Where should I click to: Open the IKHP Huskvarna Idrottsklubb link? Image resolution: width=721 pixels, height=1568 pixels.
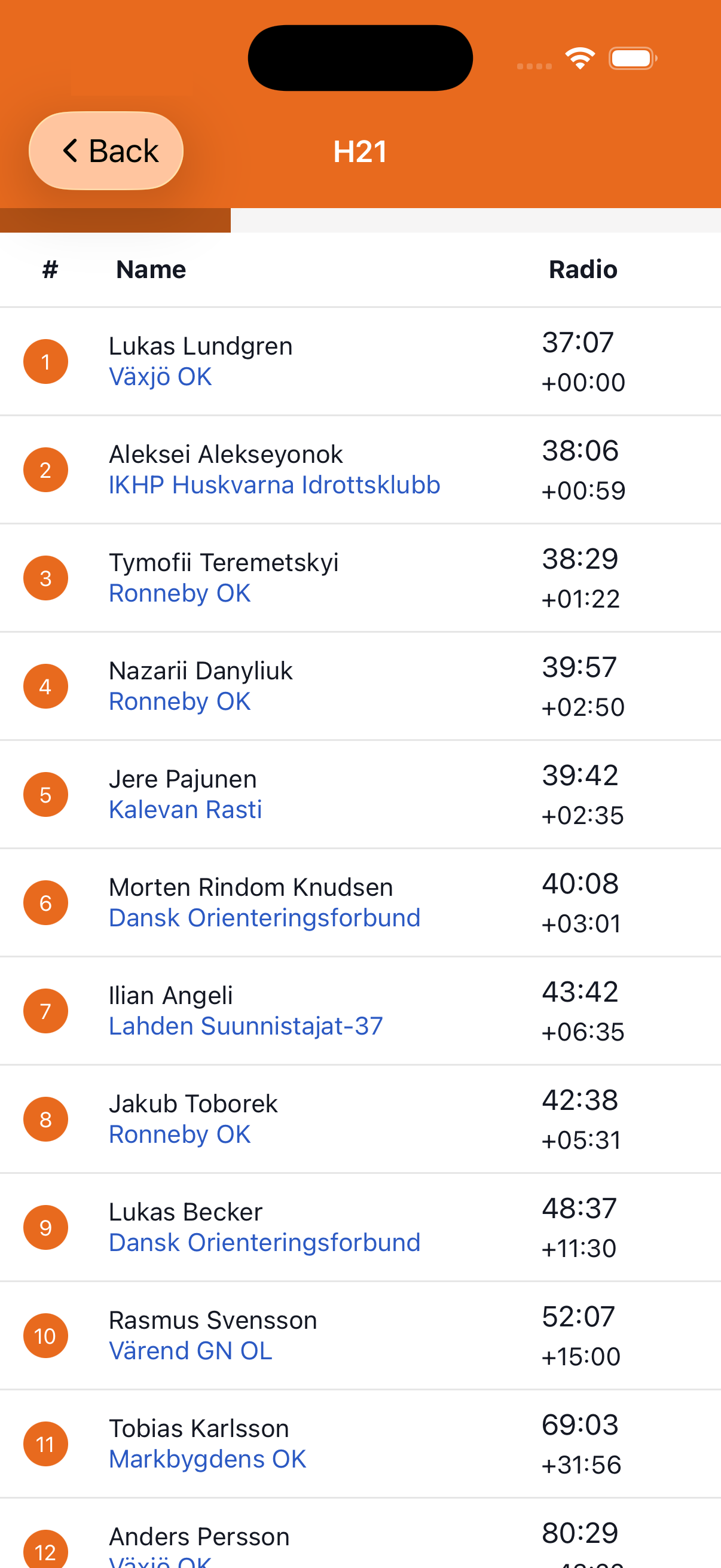tap(274, 484)
